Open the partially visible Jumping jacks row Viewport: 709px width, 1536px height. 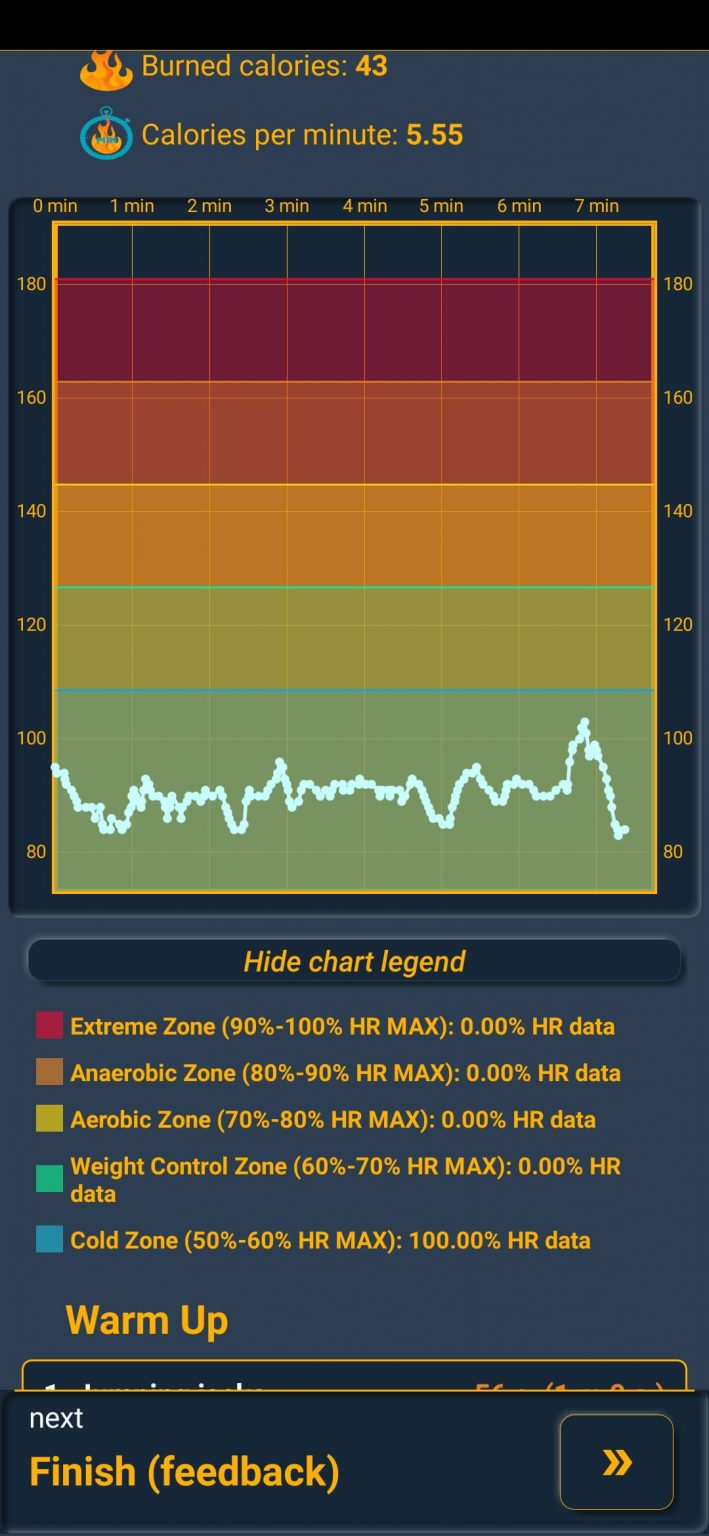coord(354,1376)
